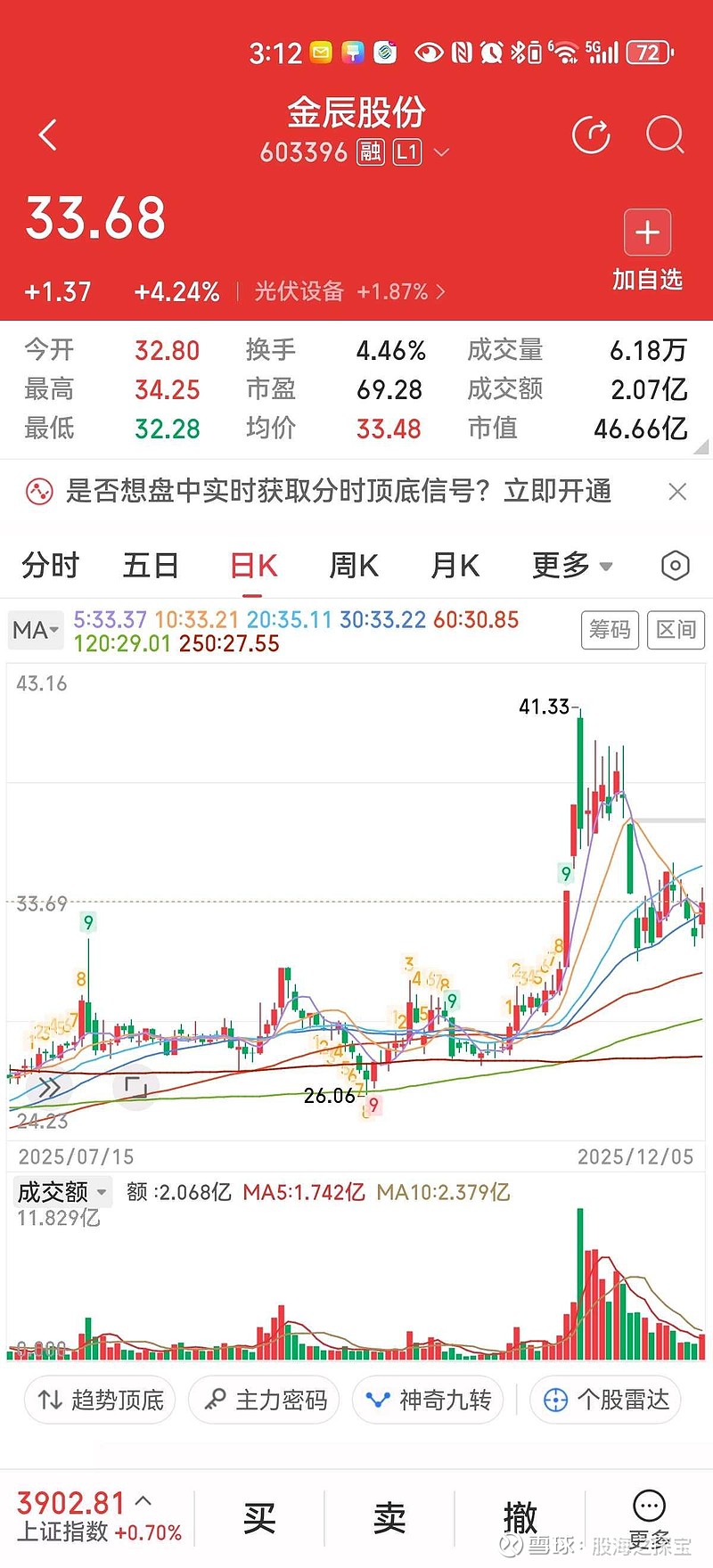Toggle the 筹码 chip distribution overlay
The width and height of the screenshot is (713, 1568).
click(610, 630)
